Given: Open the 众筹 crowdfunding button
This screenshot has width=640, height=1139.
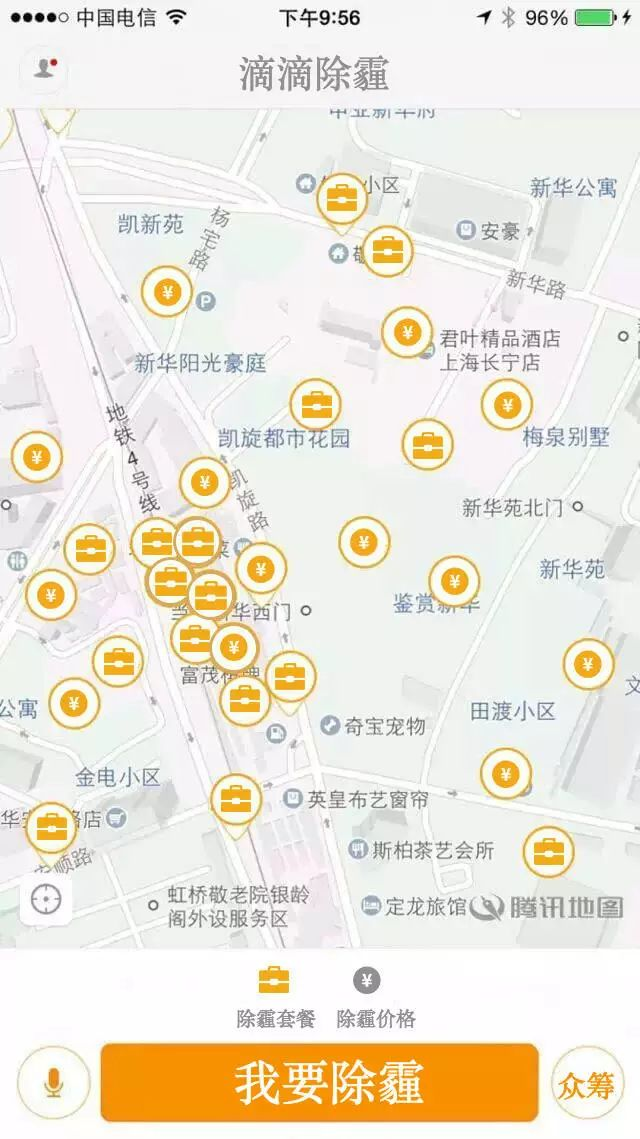Looking at the screenshot, I should (587, 1083).
